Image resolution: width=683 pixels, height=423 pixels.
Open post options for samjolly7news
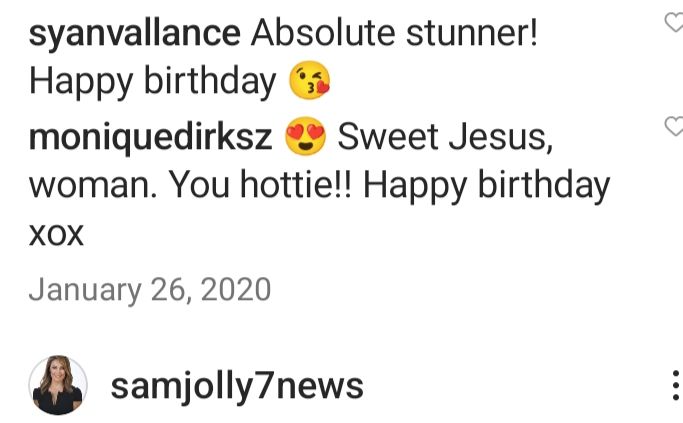coord(672,386)
